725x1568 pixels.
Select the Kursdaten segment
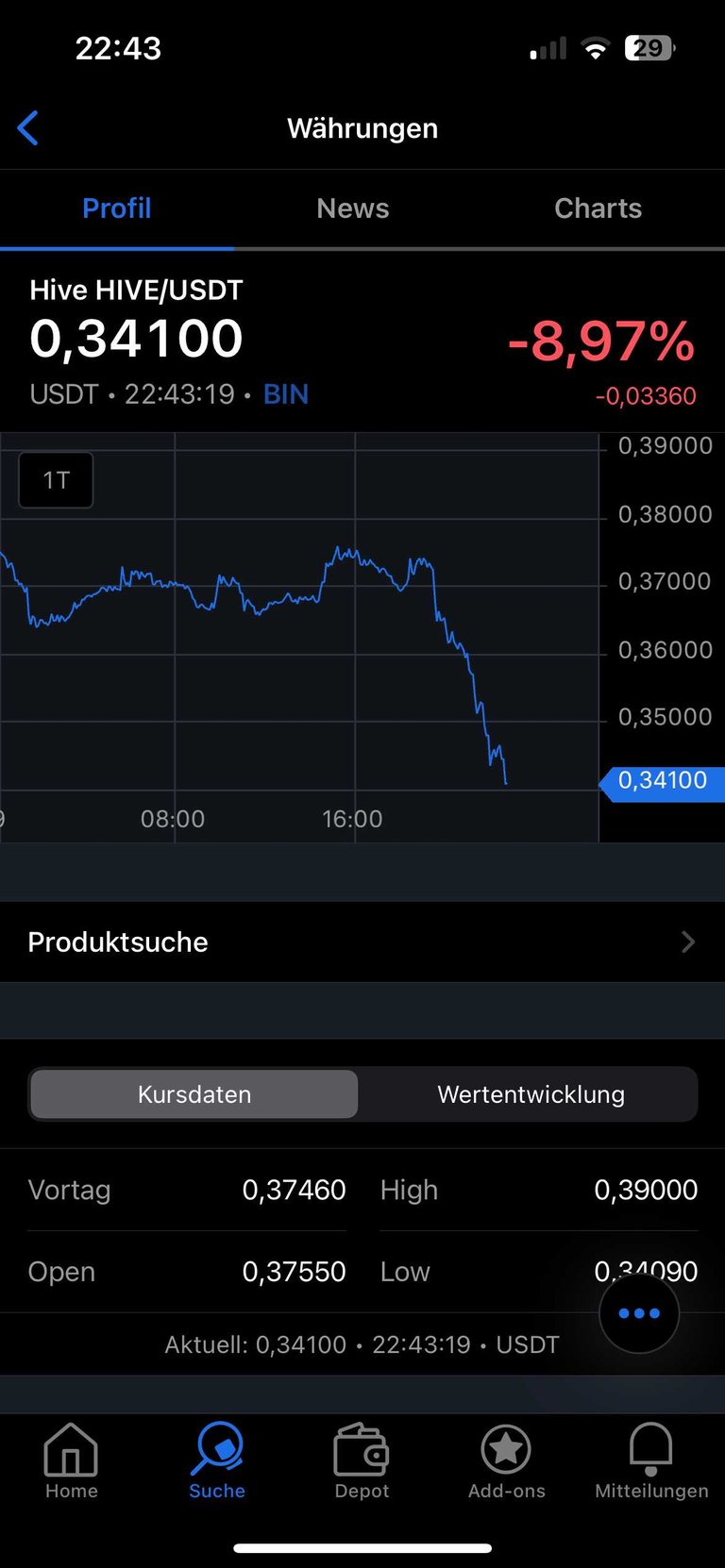point(194,1094)
